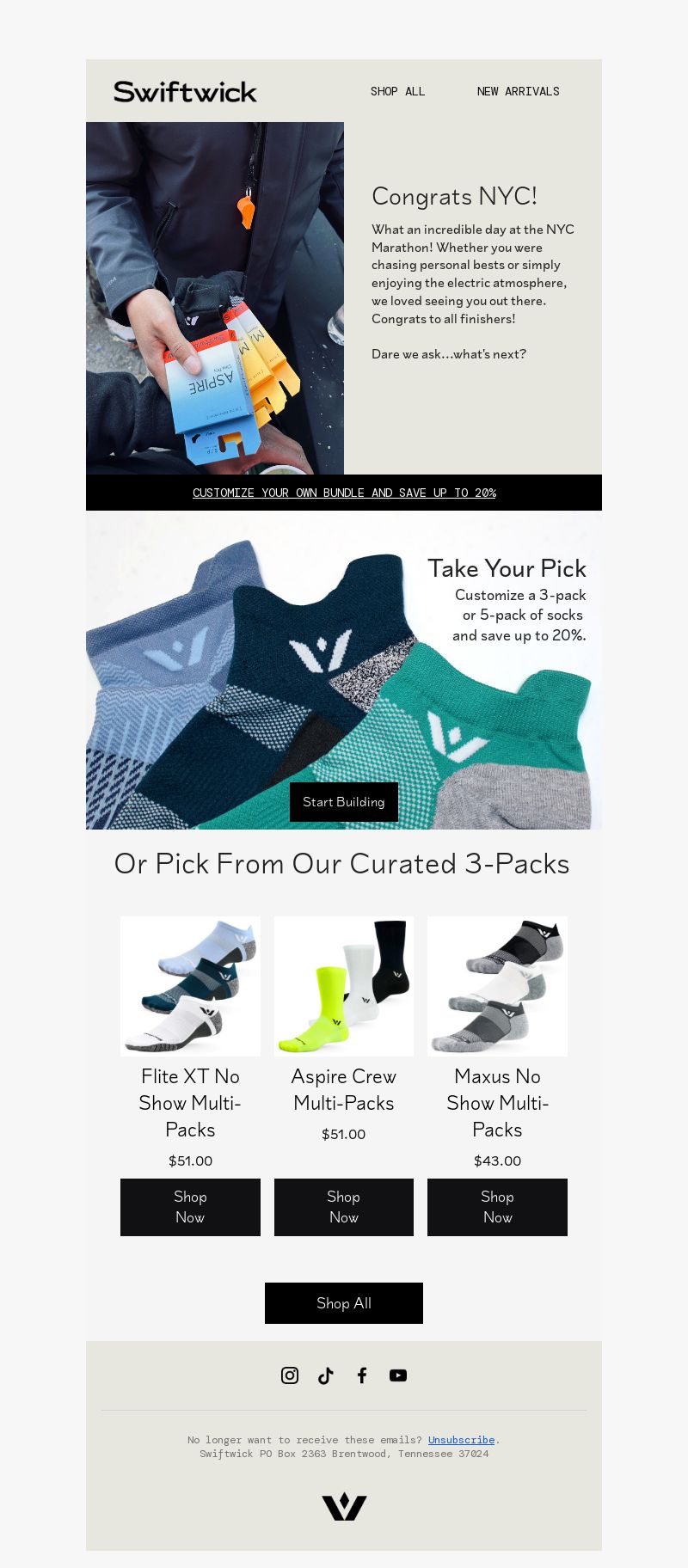The height and width of the screenshot is (1568, 688).
Task: Open Swiftwick's TikTok profile
Action: pyautogui.click(x=326, y=1375)
